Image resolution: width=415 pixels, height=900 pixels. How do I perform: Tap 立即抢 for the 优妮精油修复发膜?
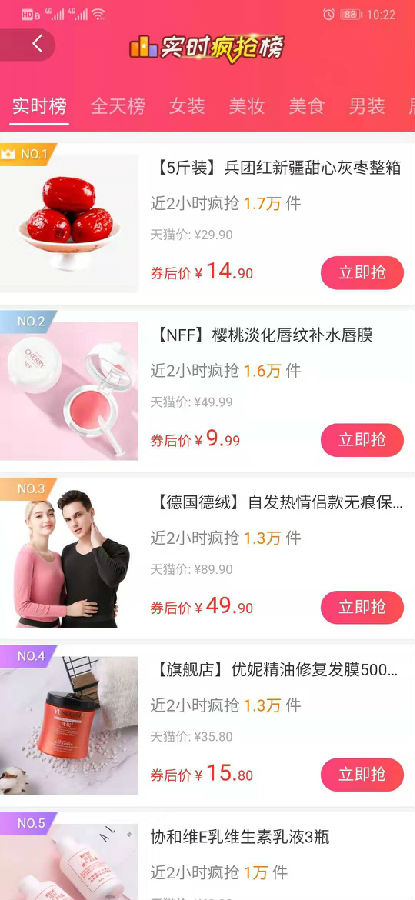[x=362, y=774]
